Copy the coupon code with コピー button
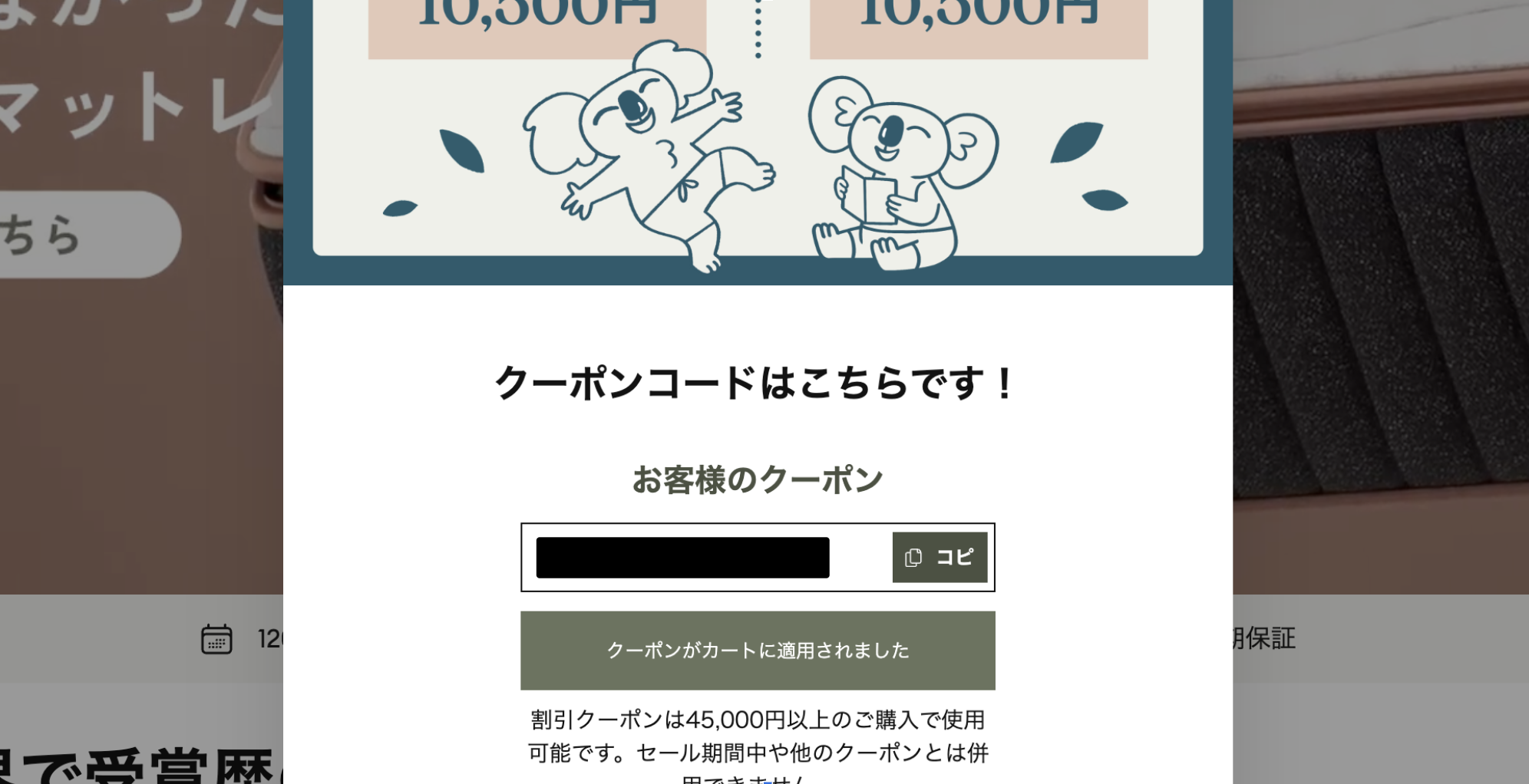This screenshot has width=1529, height=784. [x=939, y=558]
